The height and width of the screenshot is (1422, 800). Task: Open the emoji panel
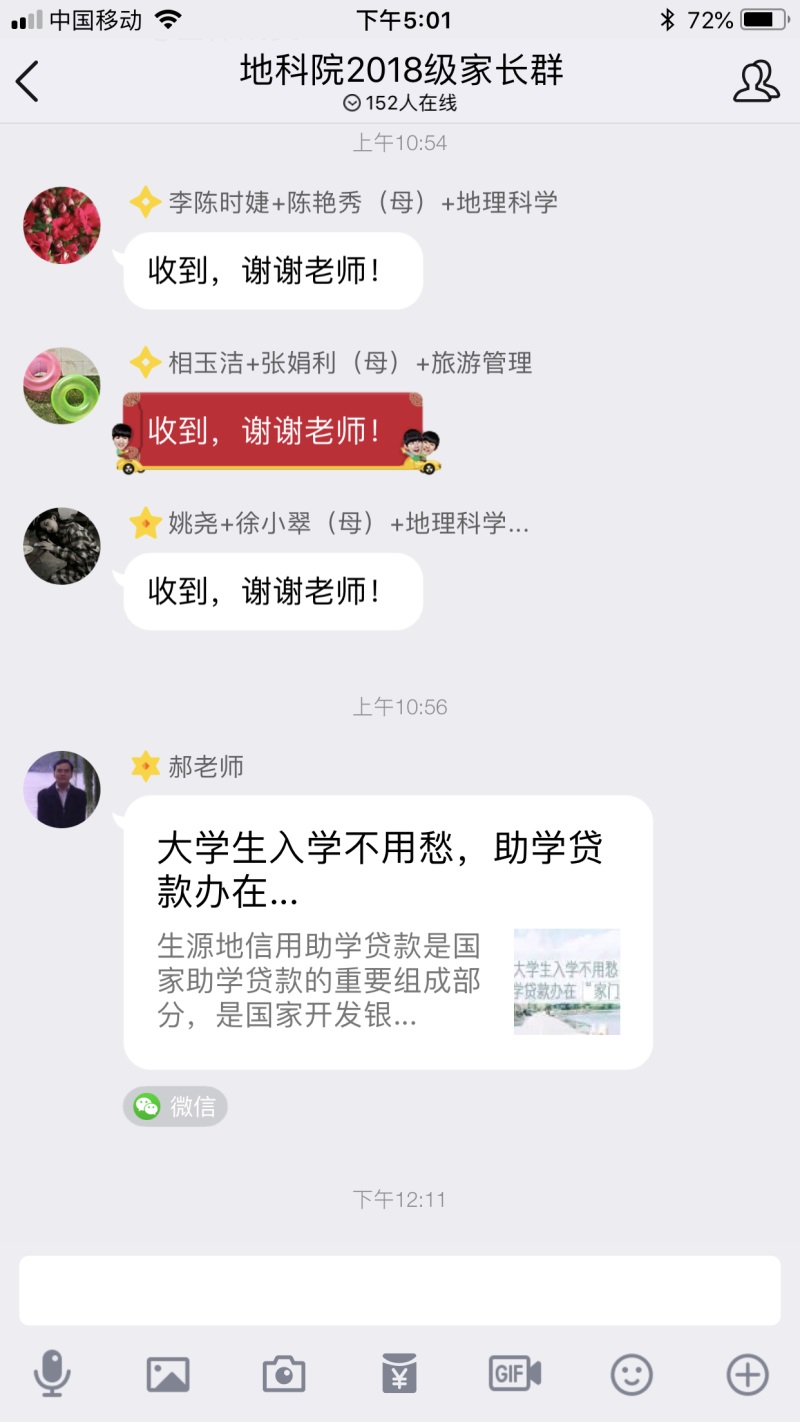click(632, 1374)
